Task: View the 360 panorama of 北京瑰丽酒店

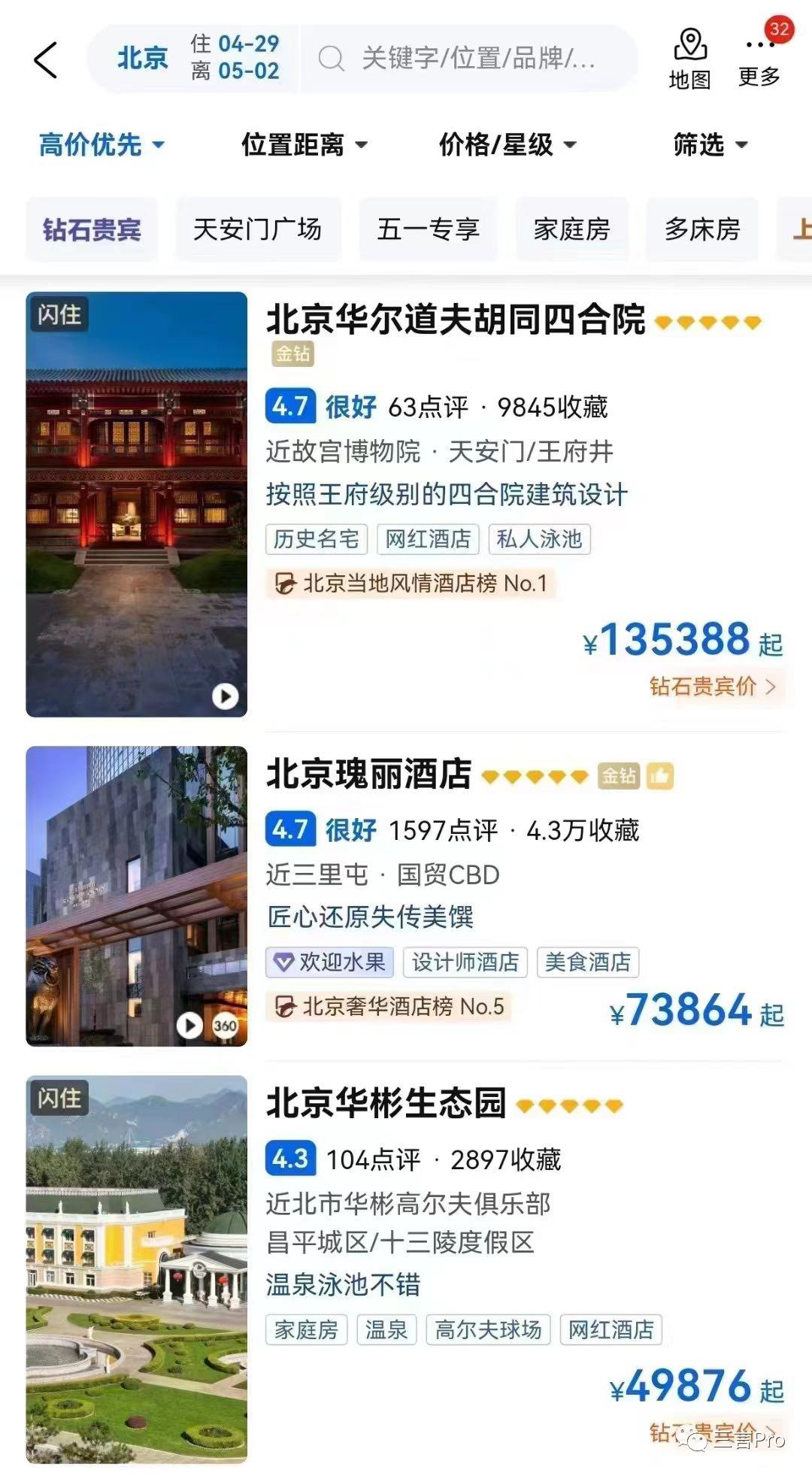Action: click(x=225, y=1025)
